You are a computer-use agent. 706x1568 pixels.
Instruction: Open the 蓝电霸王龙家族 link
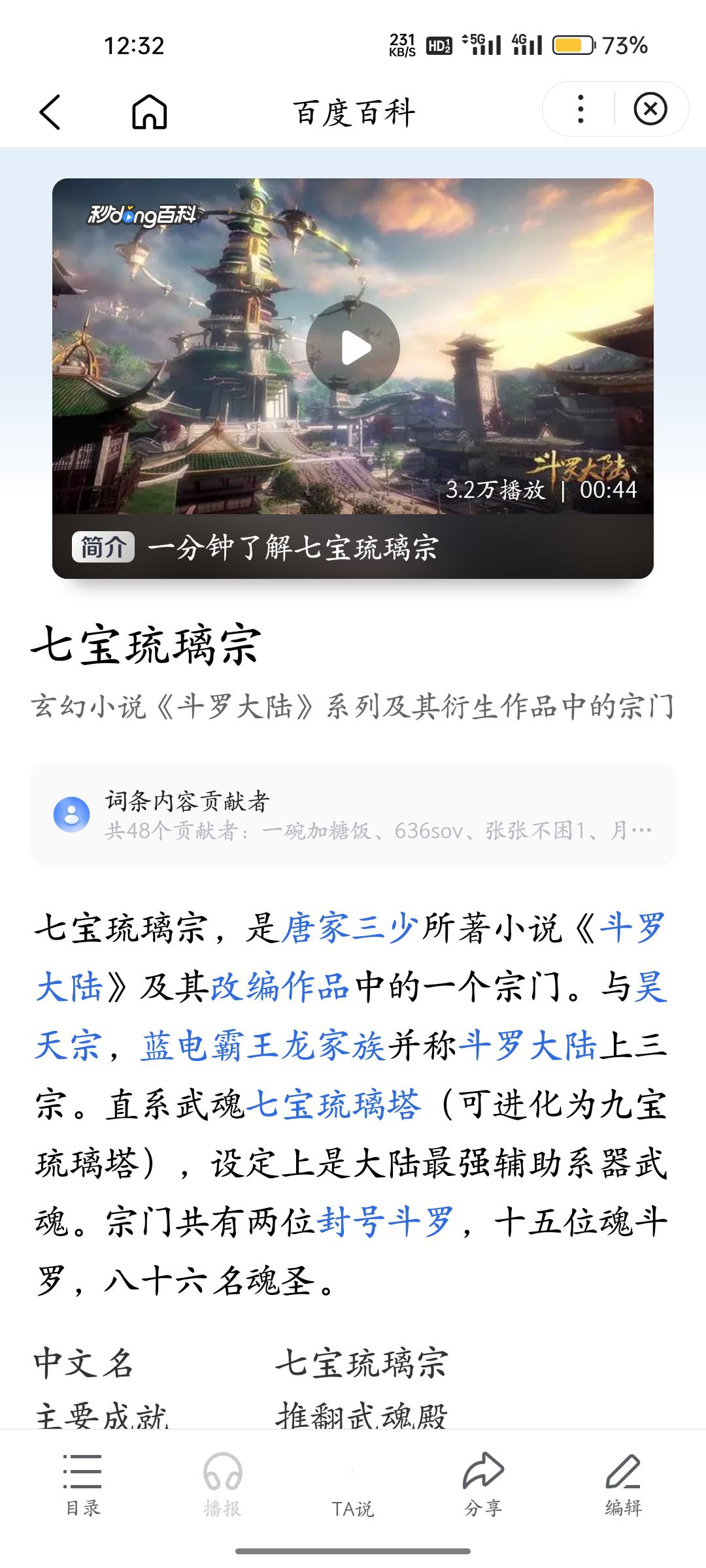[263, 1045]
